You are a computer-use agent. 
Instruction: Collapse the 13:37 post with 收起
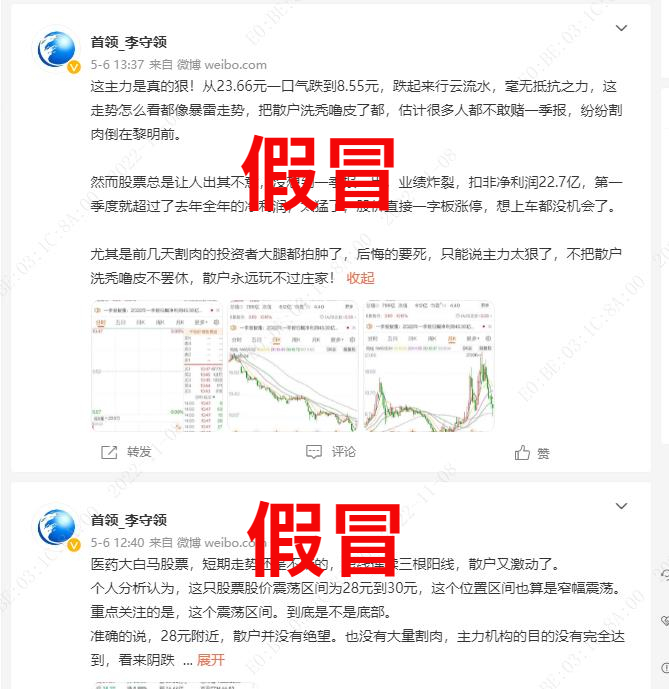[360, 278]
